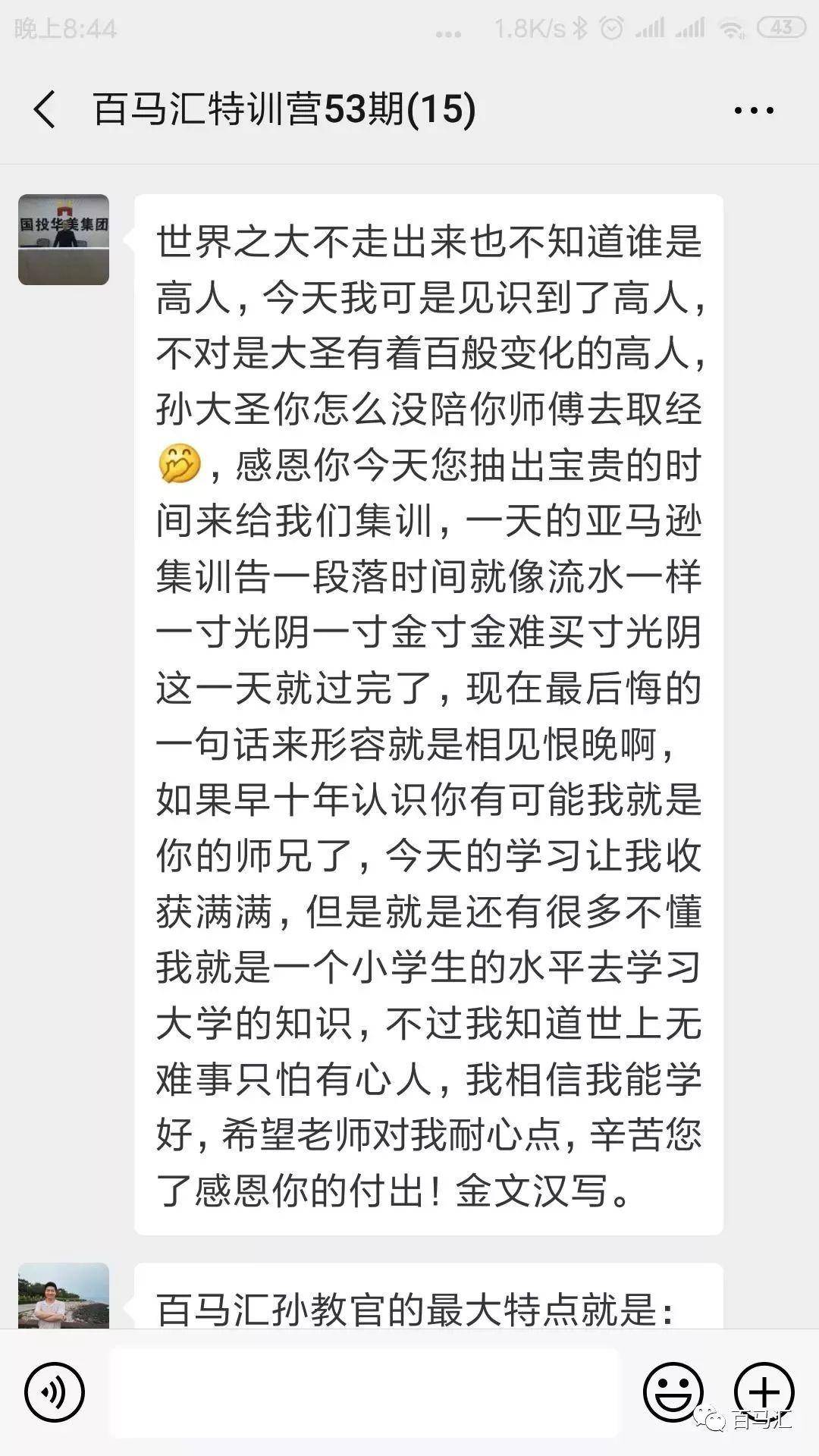This screenshot has height=1456, width=819.
Task: Open the emoji sticker panel
Action: pyautogui.click(x=673, y=1392)
